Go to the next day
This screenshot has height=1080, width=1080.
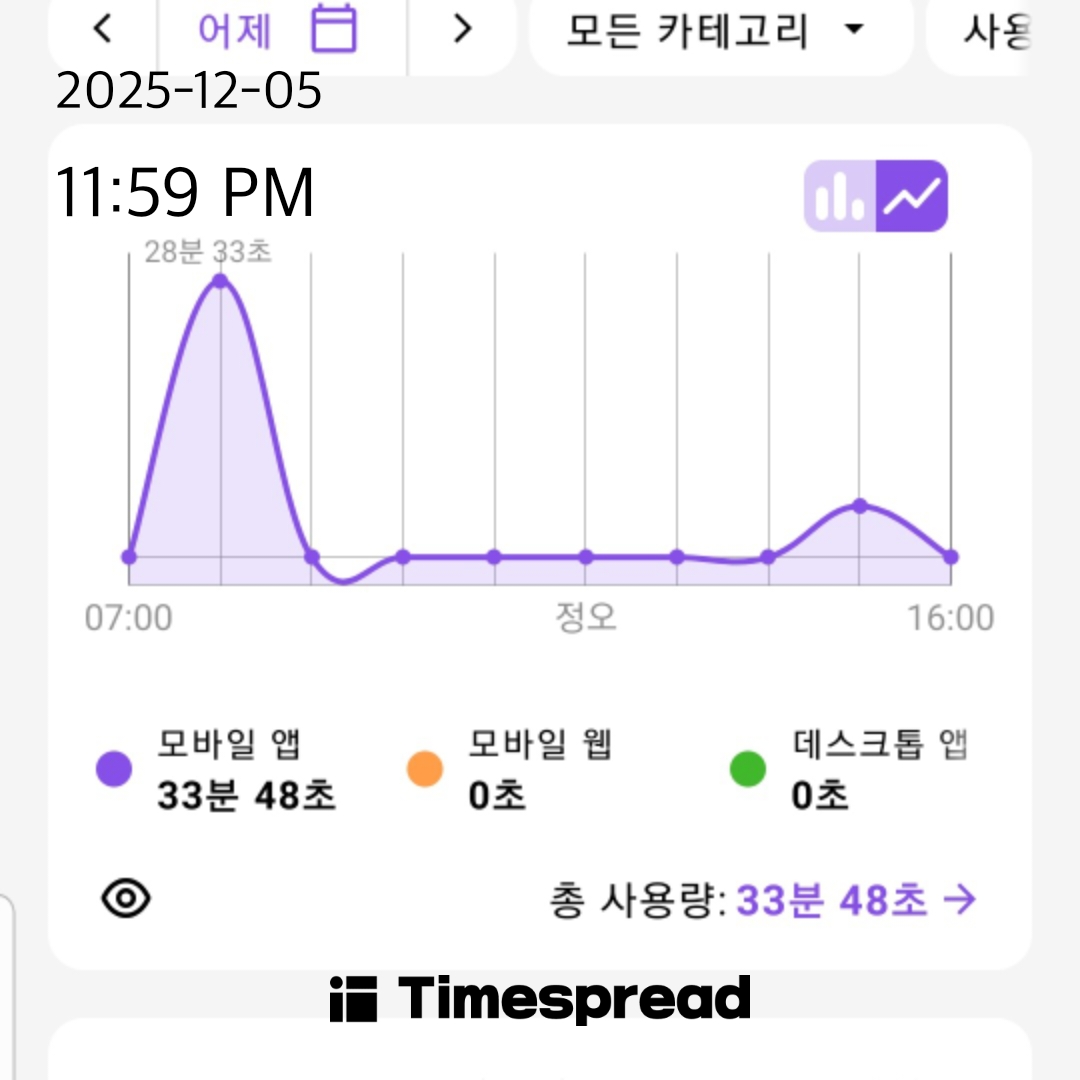[x=461, y=30]
